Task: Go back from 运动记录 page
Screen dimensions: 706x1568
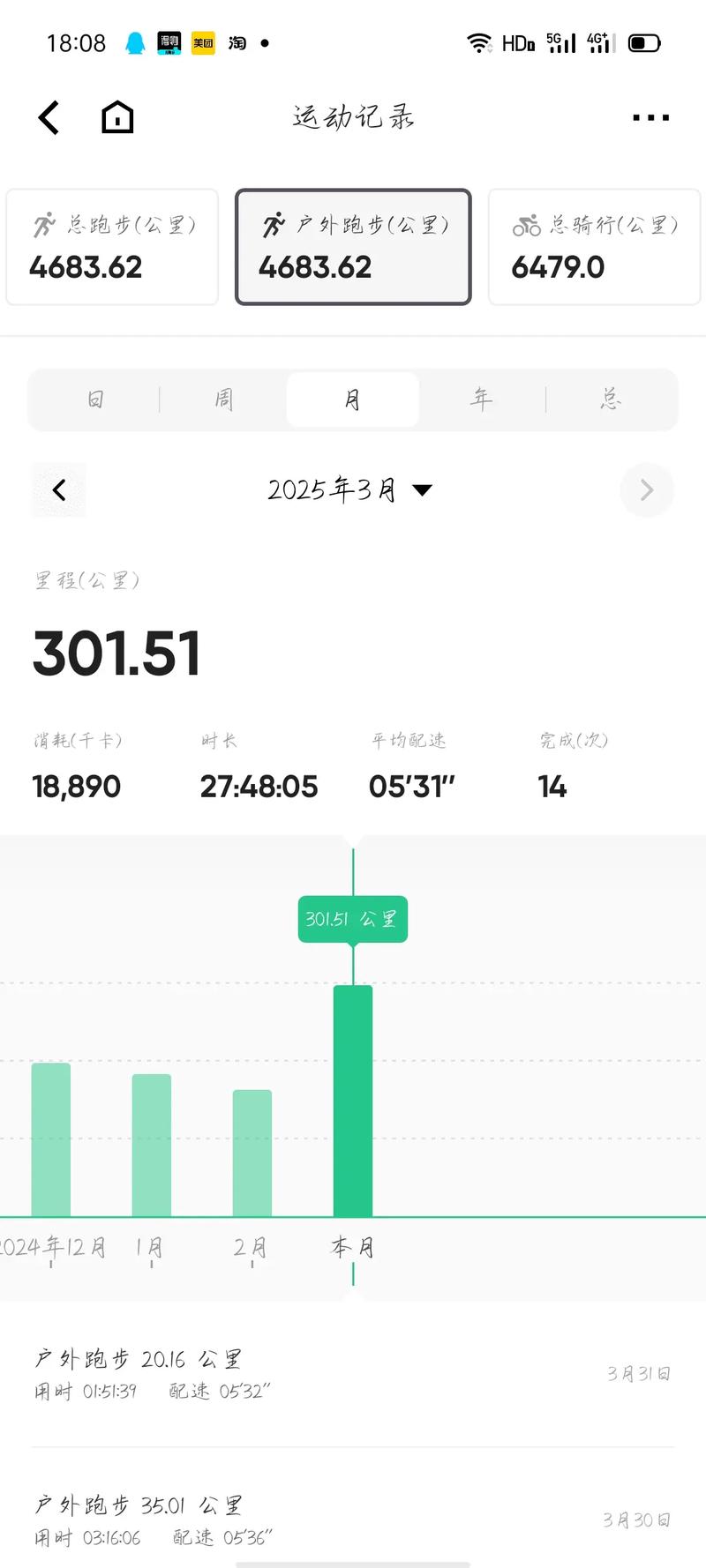Action: [49, 117]
